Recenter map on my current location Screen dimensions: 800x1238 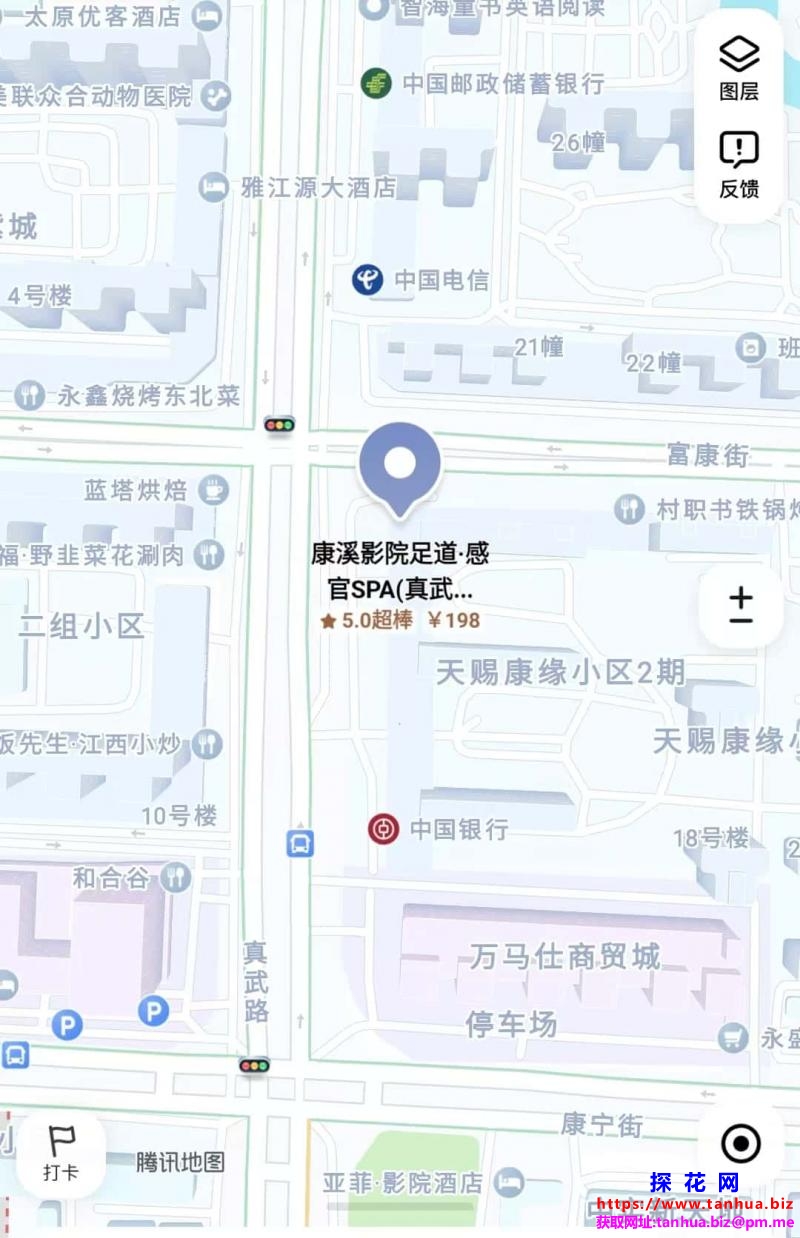click(x=741, y=1142)
